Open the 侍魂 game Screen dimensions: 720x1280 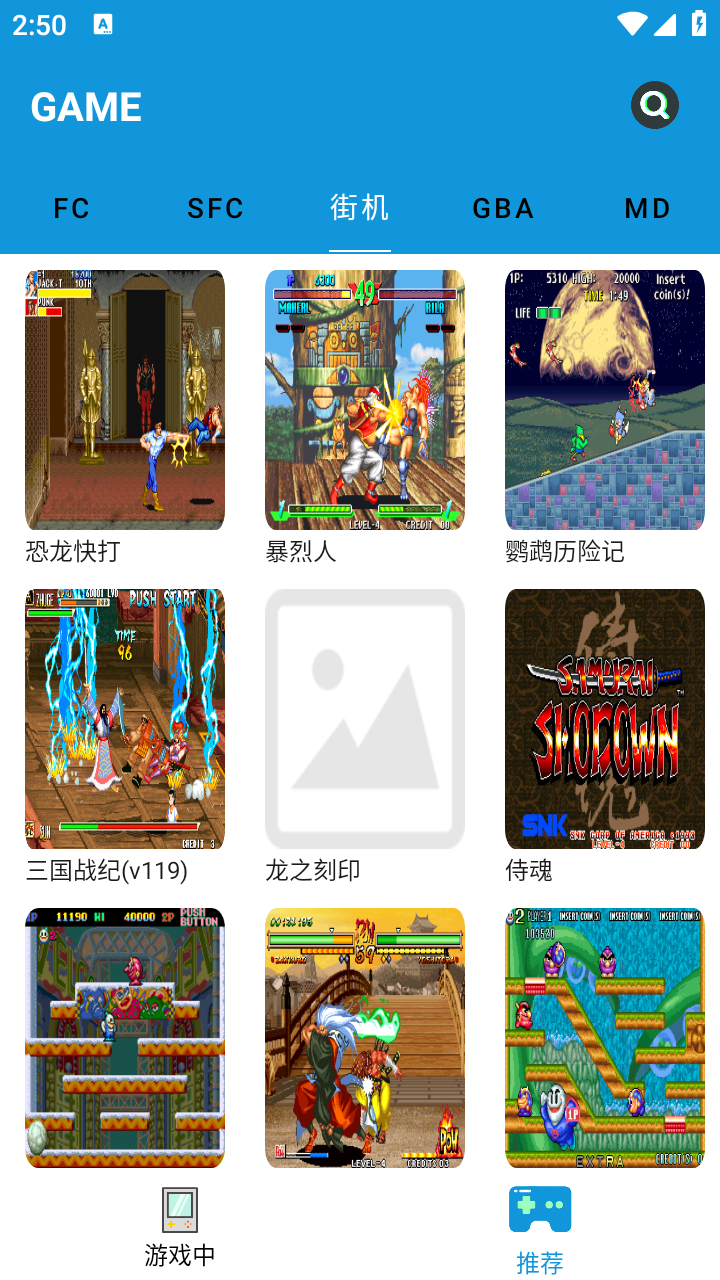[605, 719]
